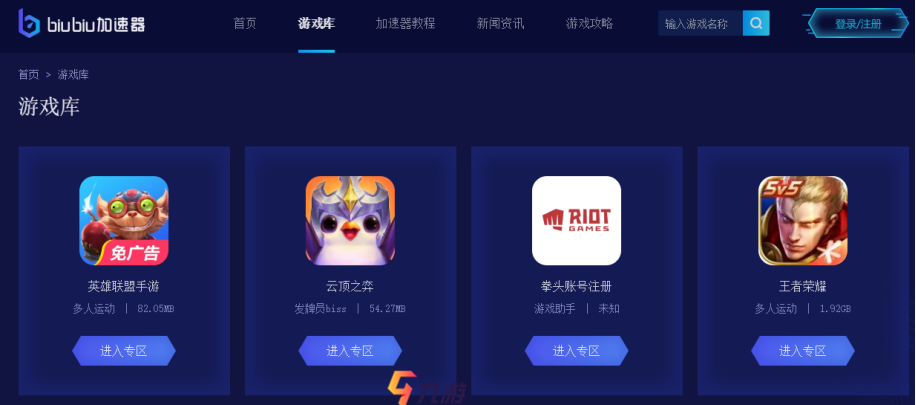
Task: Select the 游戏库 tab
Action: (x=316, y=23)
